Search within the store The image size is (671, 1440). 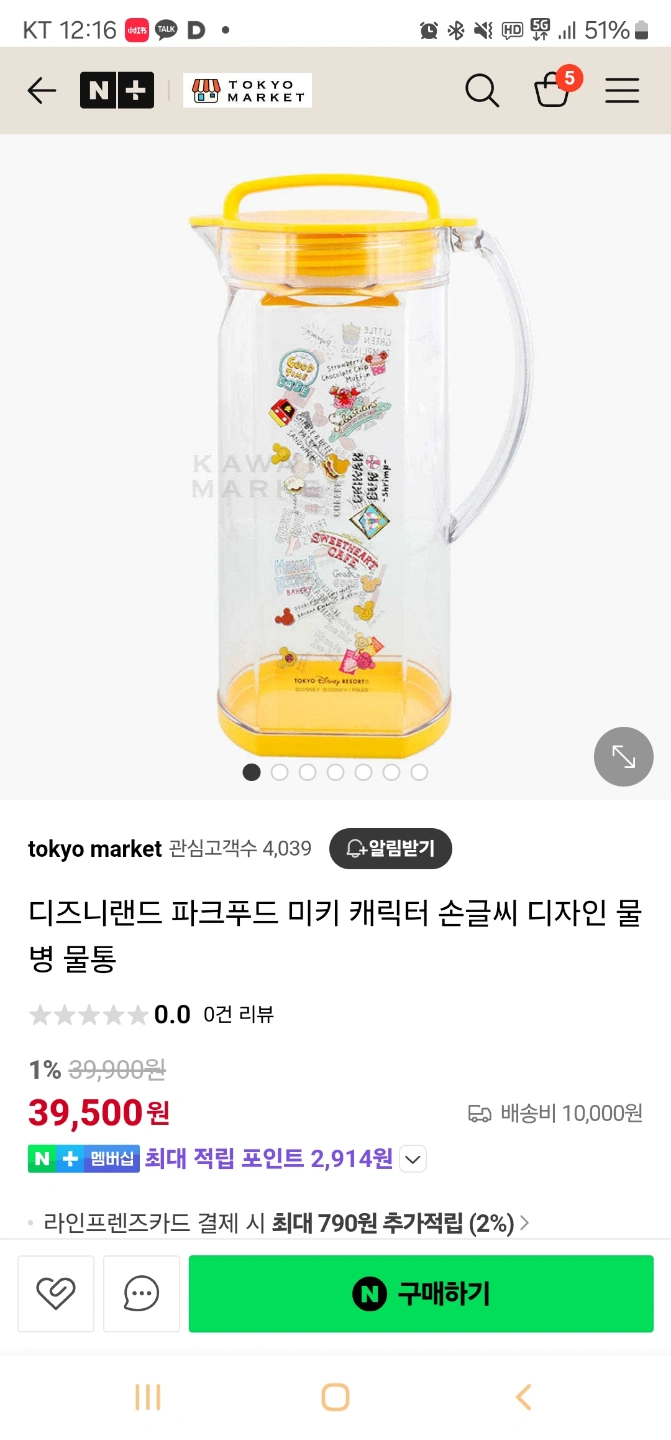click(481, 91)
